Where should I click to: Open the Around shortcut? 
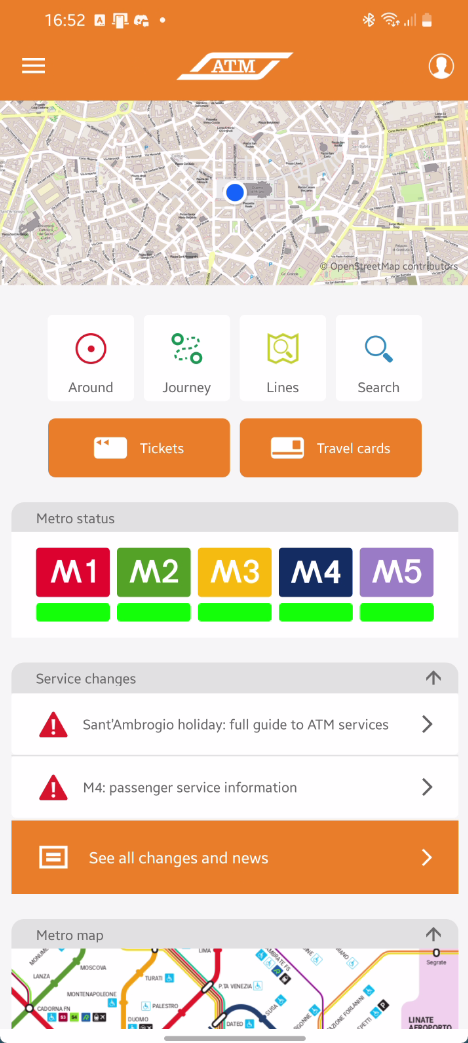(90, 358)
